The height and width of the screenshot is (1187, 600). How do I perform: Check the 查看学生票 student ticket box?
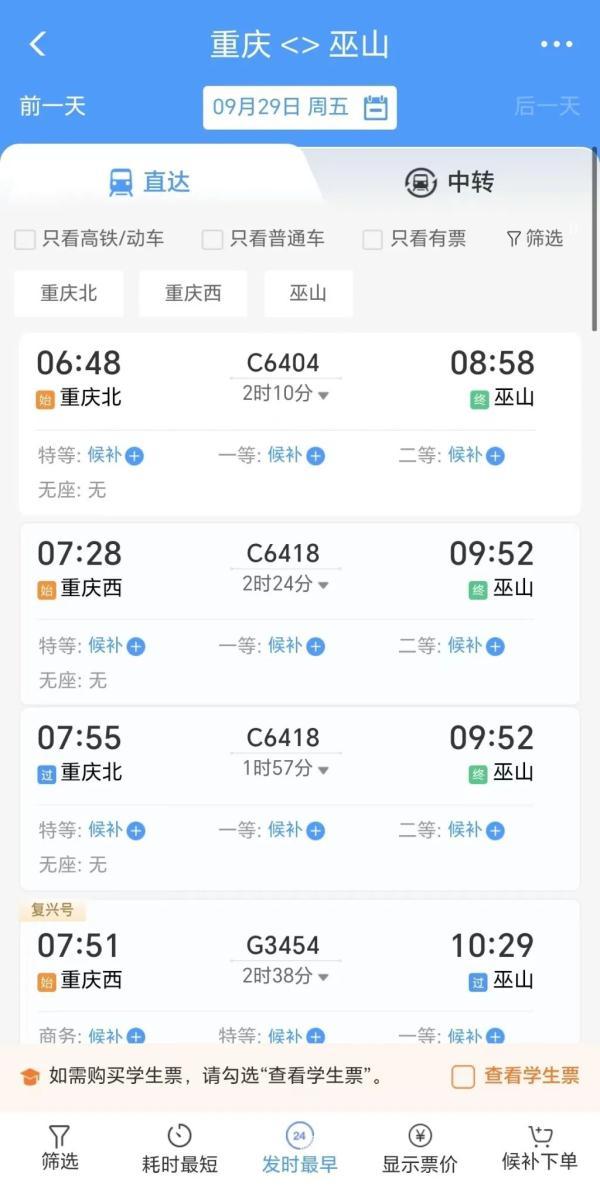[463, 1076]
